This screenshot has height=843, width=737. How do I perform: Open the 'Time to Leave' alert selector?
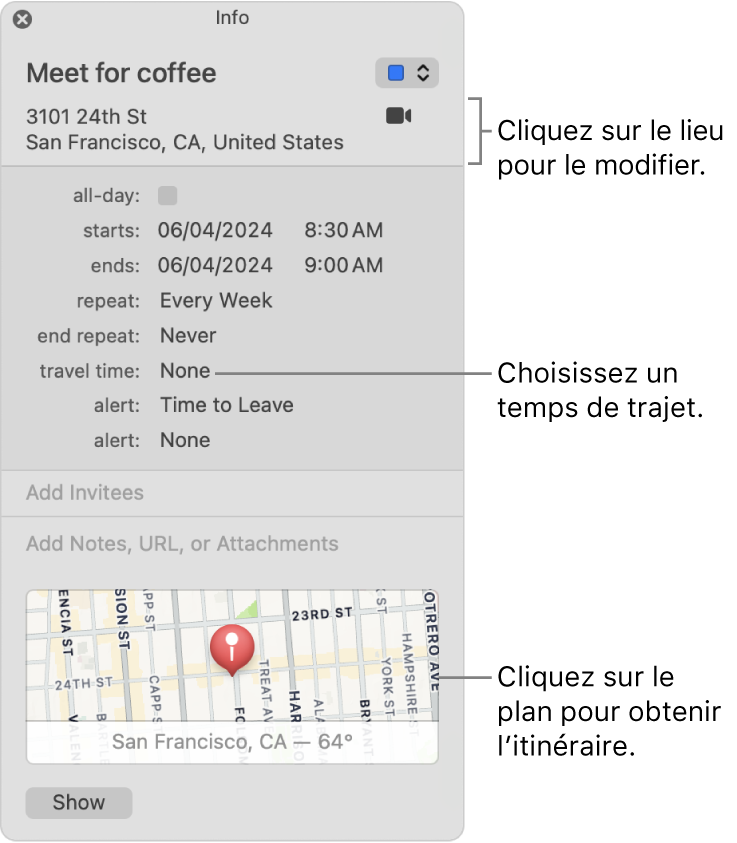tap(226, 405)
